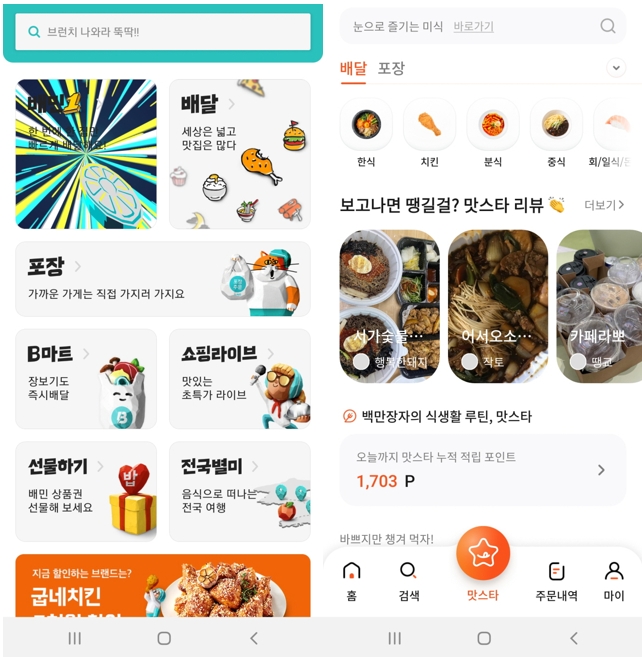
Task: Open the 쇼핑라이브 card
Action: 239,379
